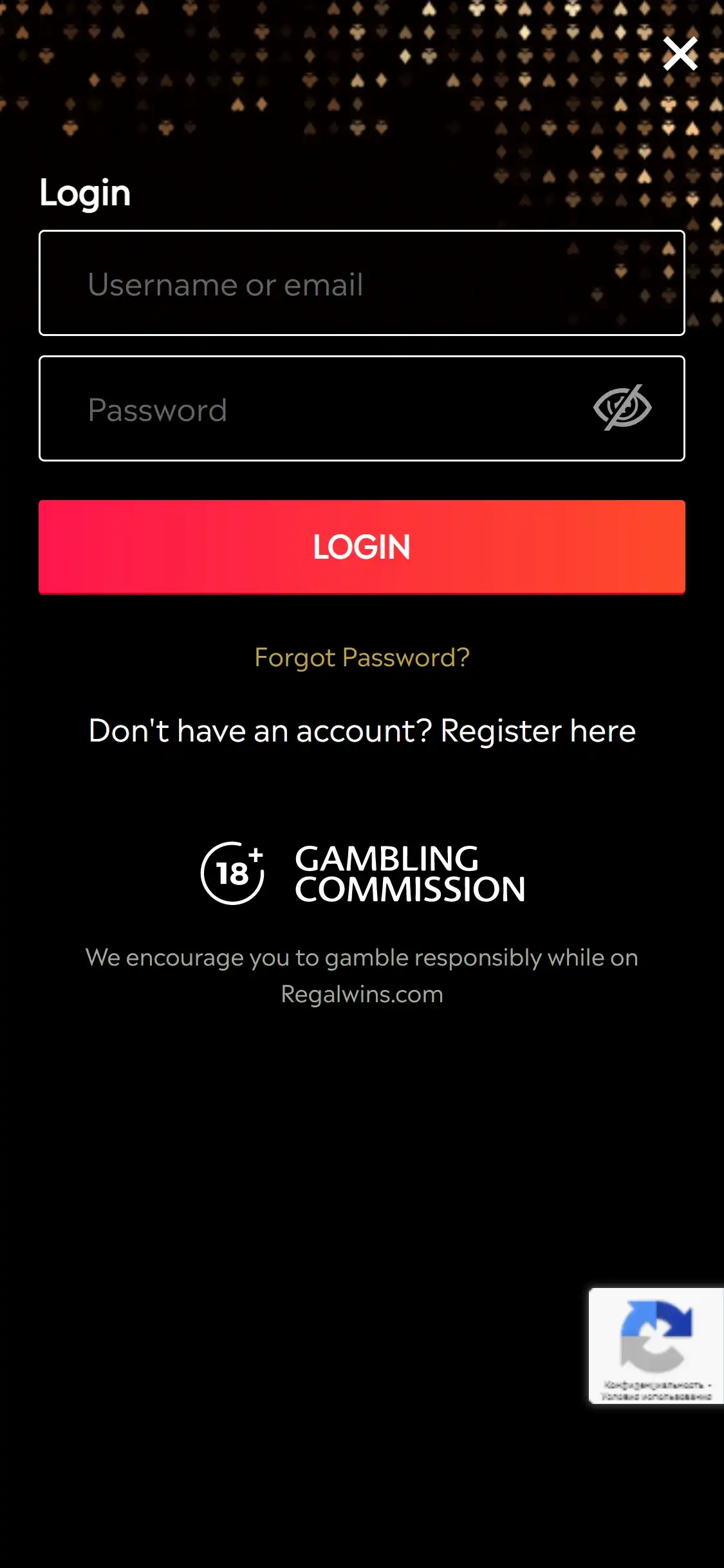Open the Forgot Password link

pos(362,657)
